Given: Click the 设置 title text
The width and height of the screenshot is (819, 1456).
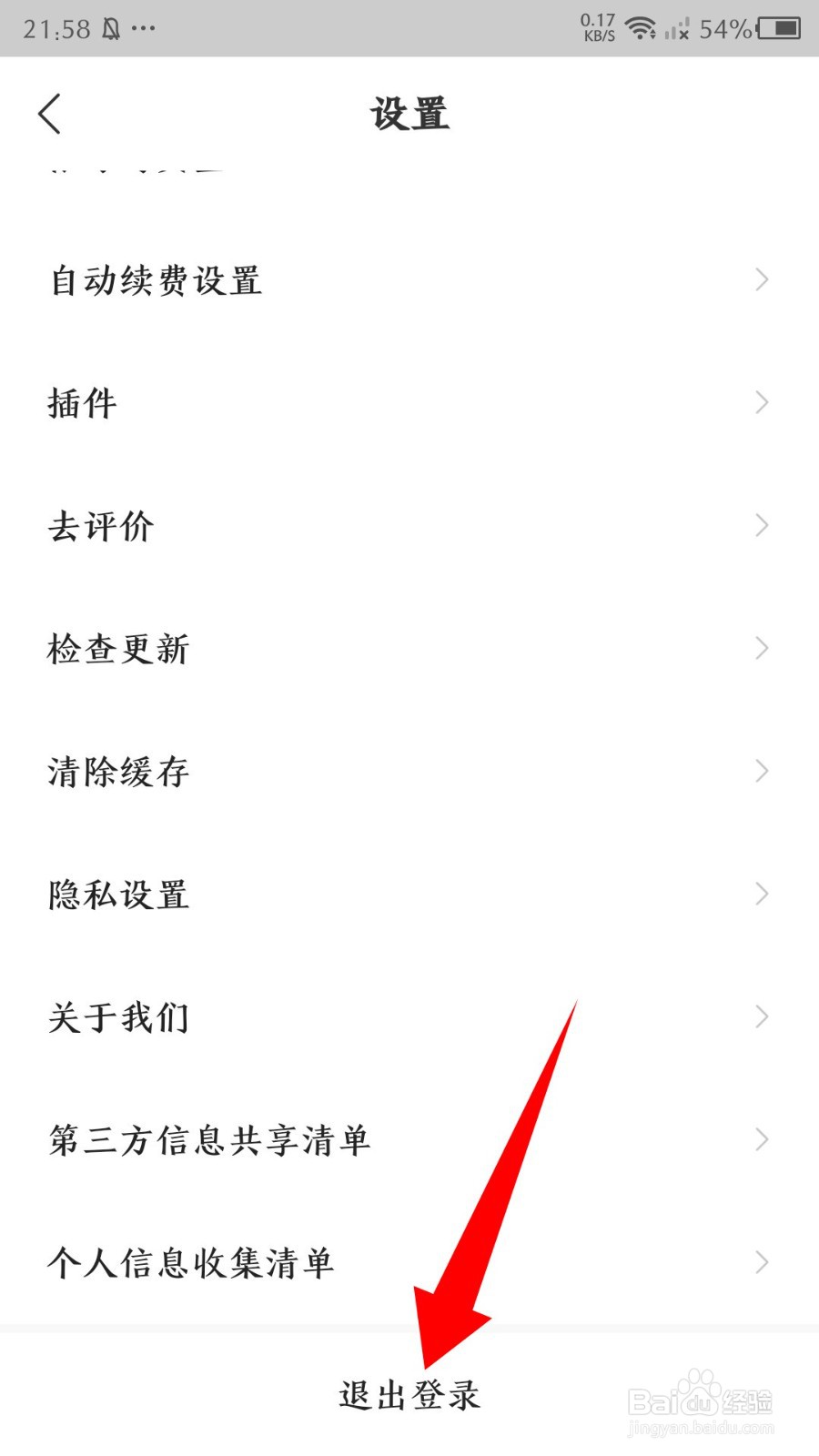Looking at the screenshot, I should pyautogui.click(x=409, y=113).
